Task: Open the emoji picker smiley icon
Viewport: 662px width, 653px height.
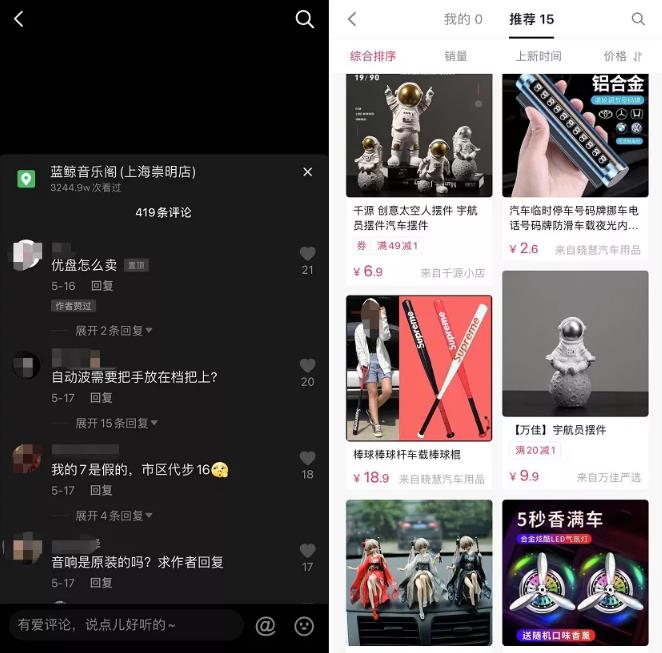Action: coord(304,626)
